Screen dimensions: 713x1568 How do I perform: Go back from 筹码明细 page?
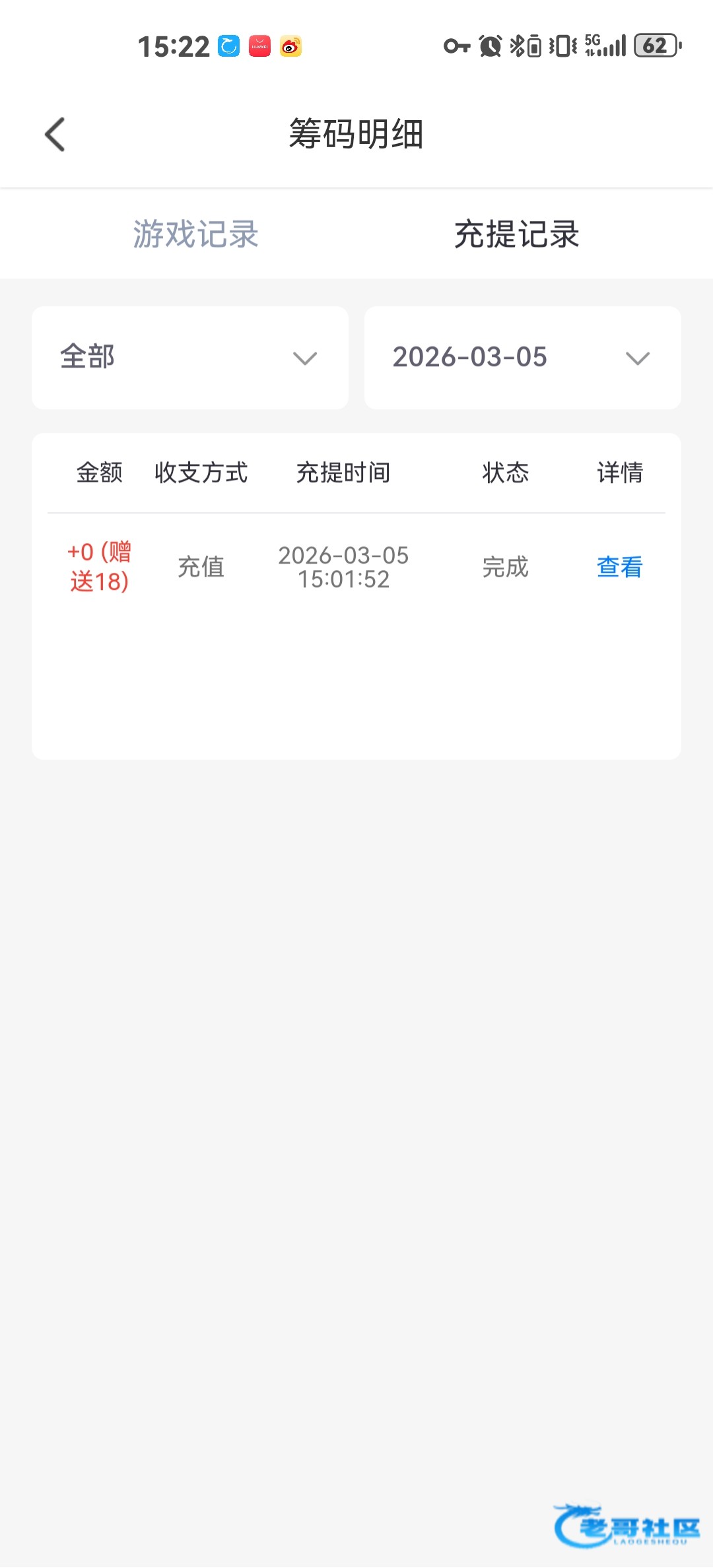(55, 135)
